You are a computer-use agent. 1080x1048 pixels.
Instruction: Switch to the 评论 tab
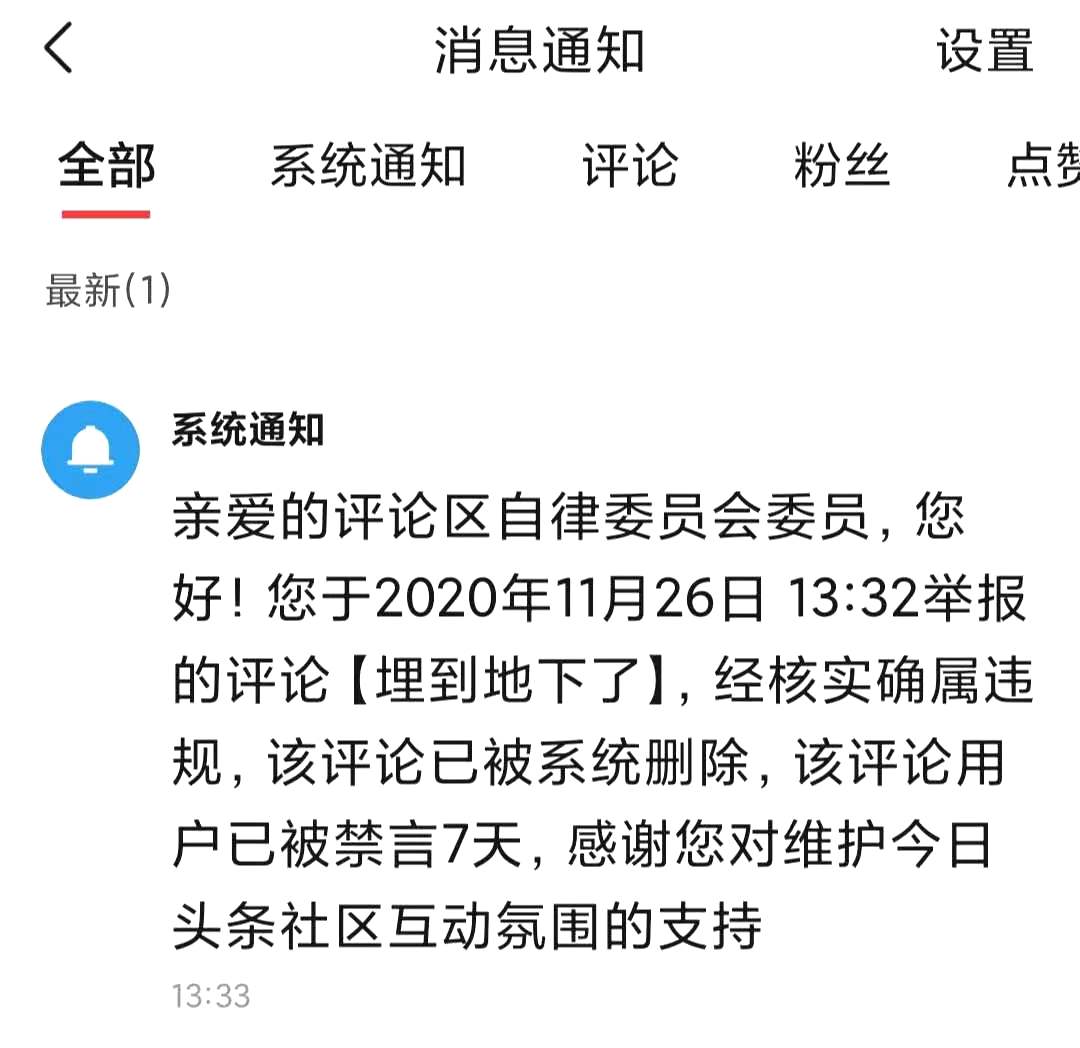[x=630, y=166]
